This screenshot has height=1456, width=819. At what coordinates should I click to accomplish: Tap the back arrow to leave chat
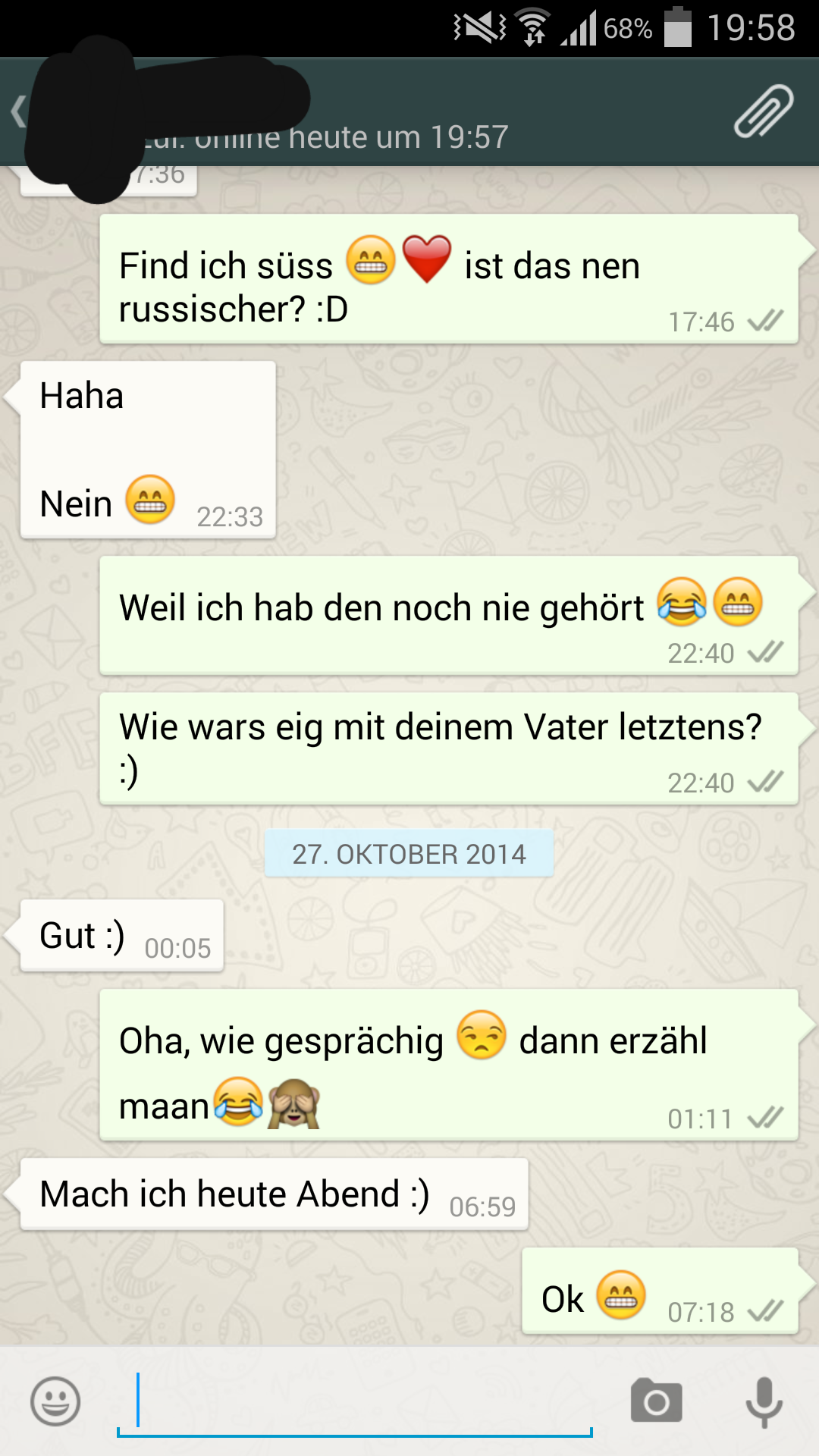[19, 110]
